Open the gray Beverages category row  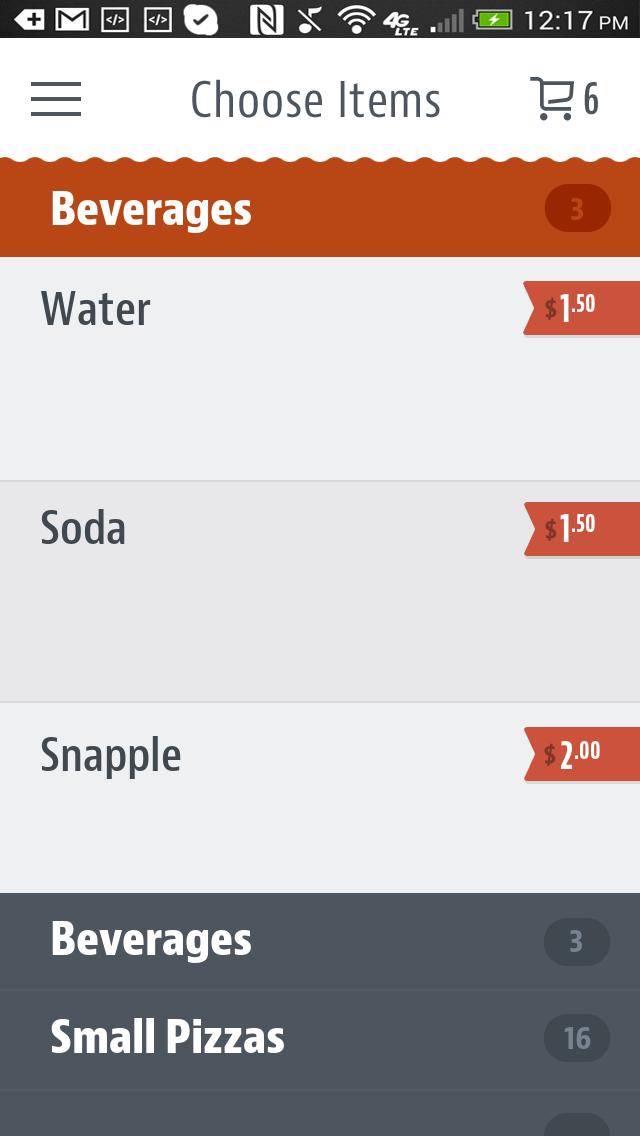tap(320, 941)
